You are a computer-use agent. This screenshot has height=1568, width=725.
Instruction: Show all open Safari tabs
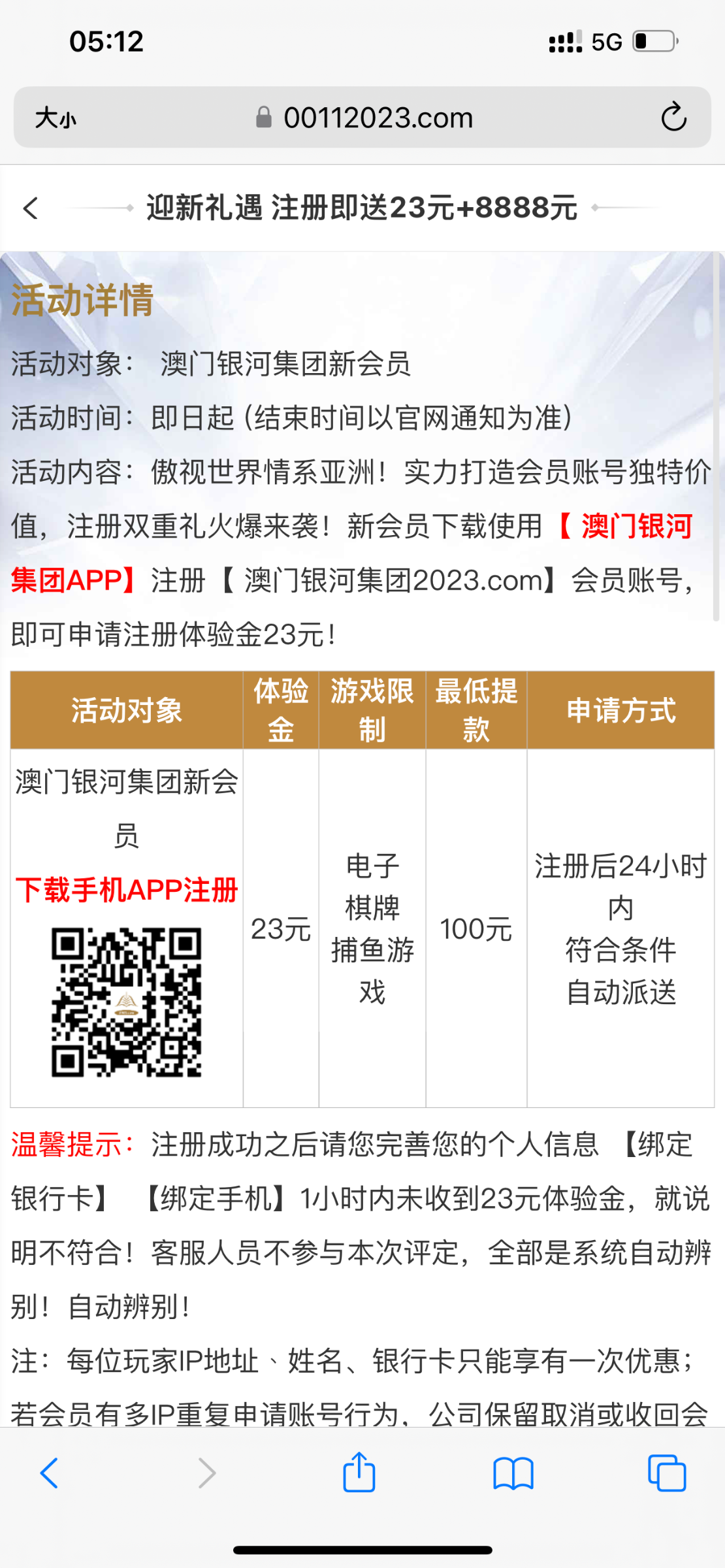point(667,1473)
